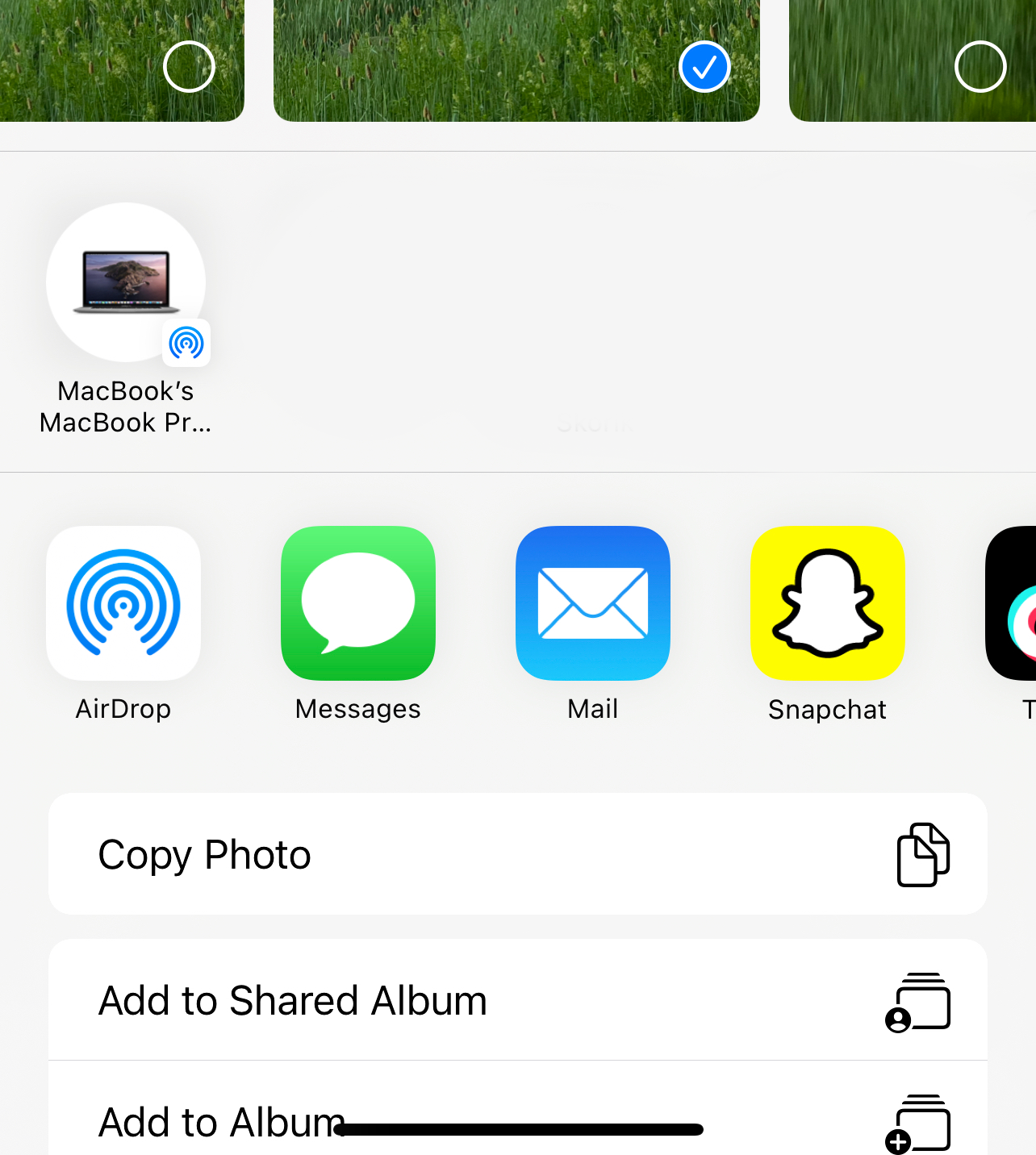Choose Copy Photo action

click(517, 854)
